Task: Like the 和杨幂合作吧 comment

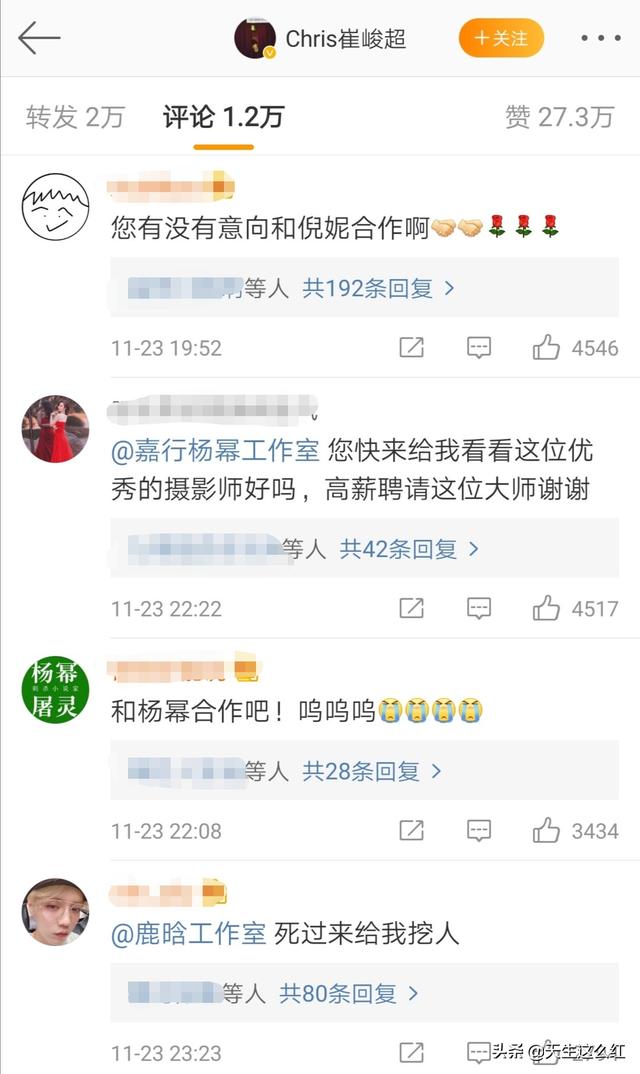Action: tap(546, 830)
